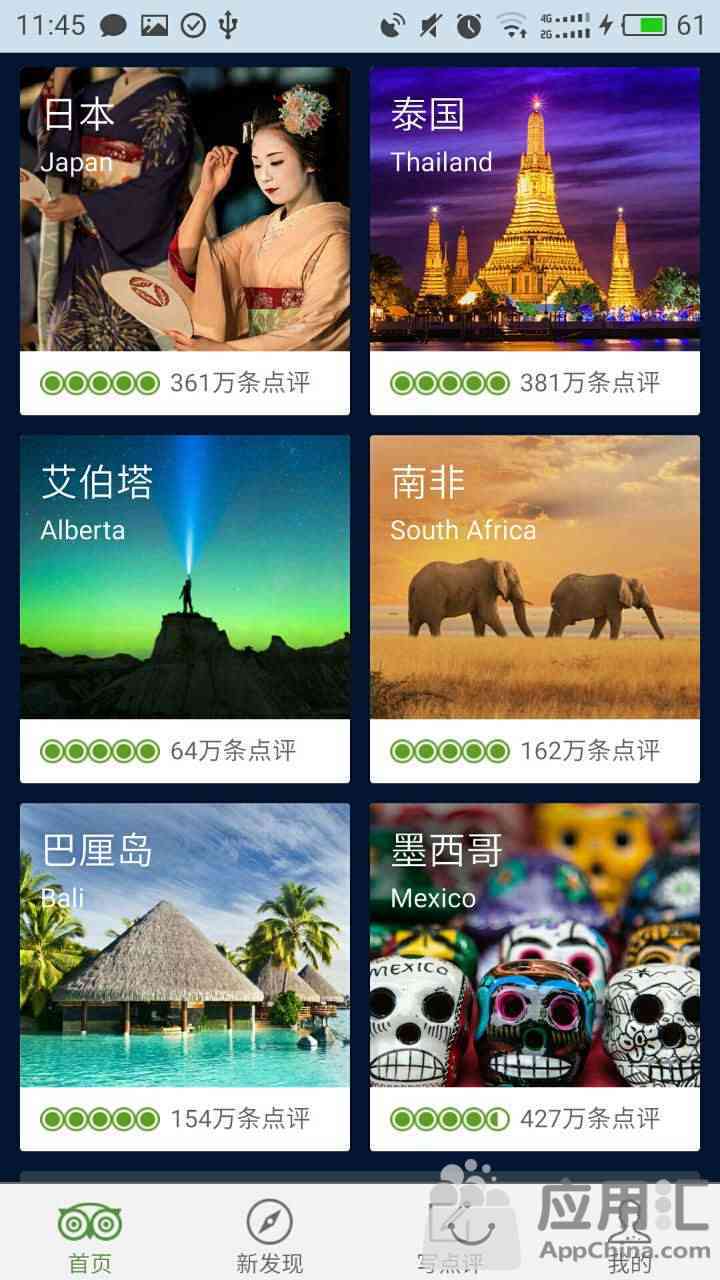720x1280 pixels.
Task: Tap the Mexico destination card
Action: (535, 976)
